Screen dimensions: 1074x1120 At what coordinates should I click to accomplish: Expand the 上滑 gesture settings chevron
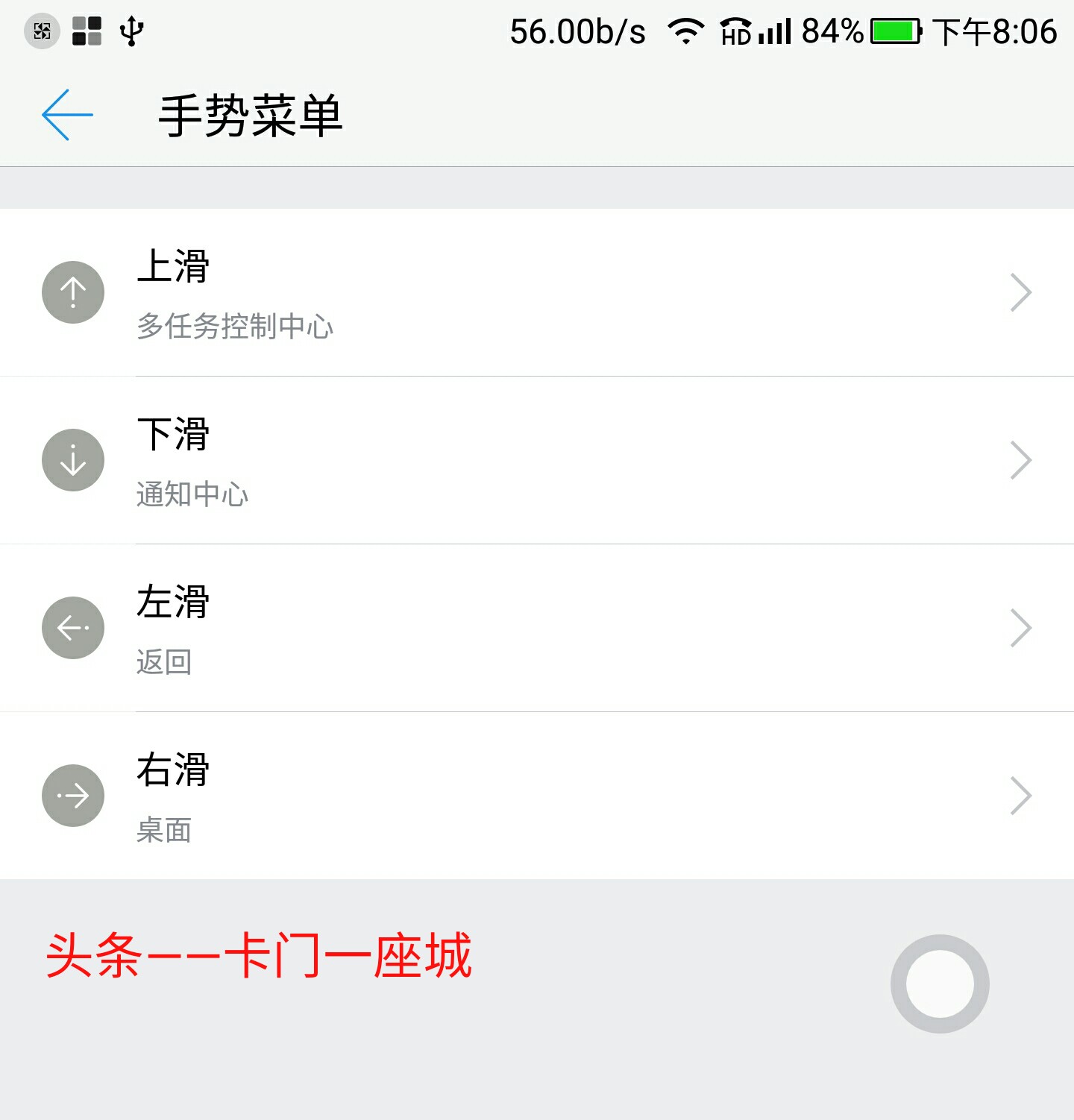(1022, 292)
